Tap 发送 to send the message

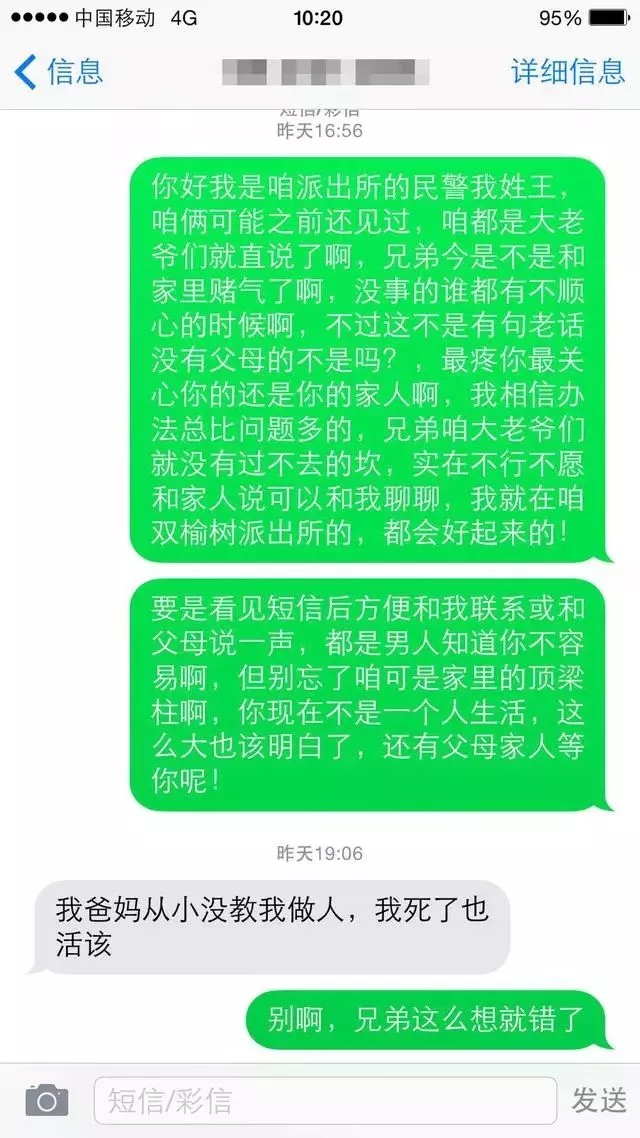[x=599, y=1100]
